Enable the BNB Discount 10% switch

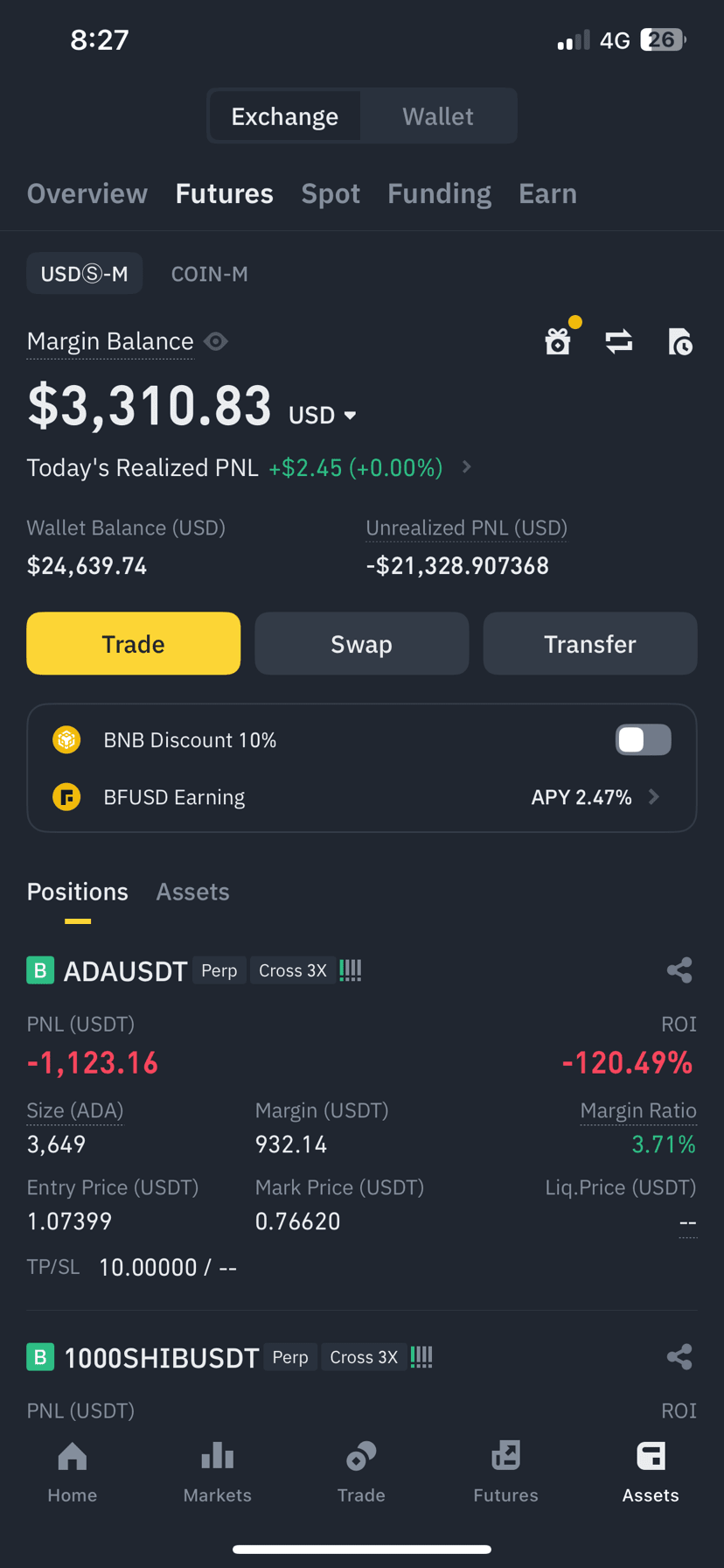click(643, 739)
